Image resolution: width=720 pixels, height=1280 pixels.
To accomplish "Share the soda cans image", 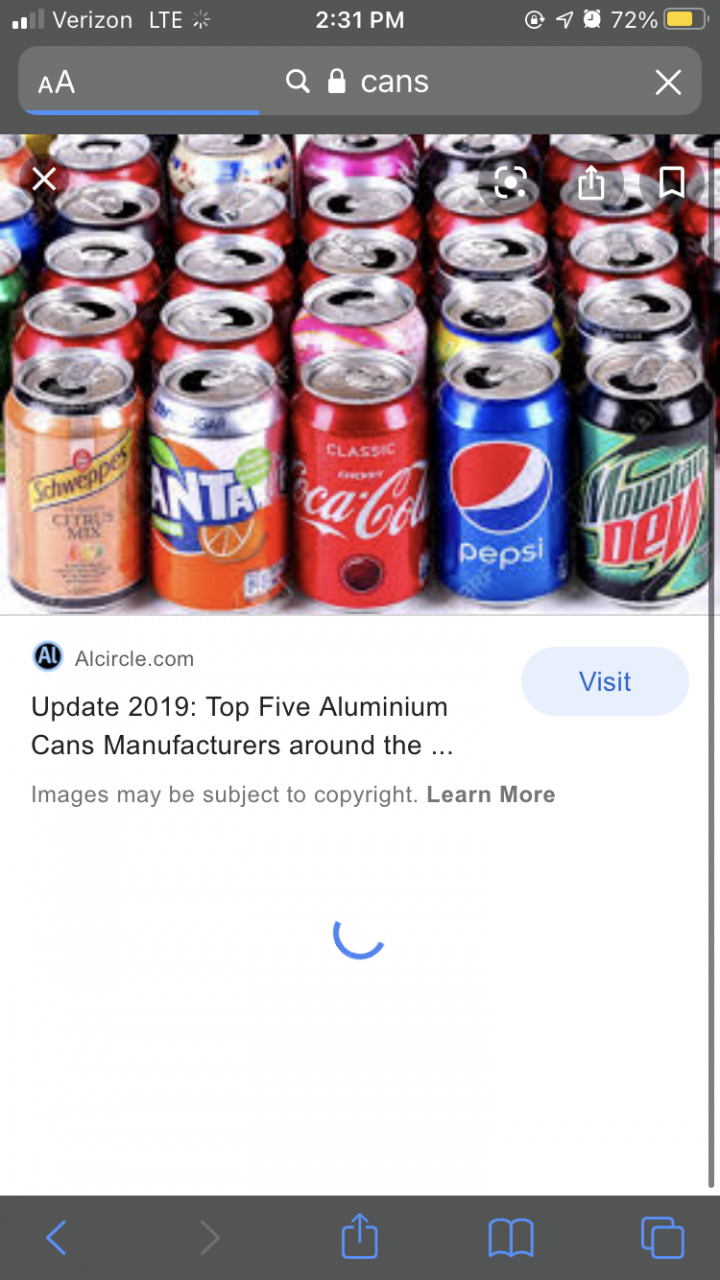I will 591,182.
